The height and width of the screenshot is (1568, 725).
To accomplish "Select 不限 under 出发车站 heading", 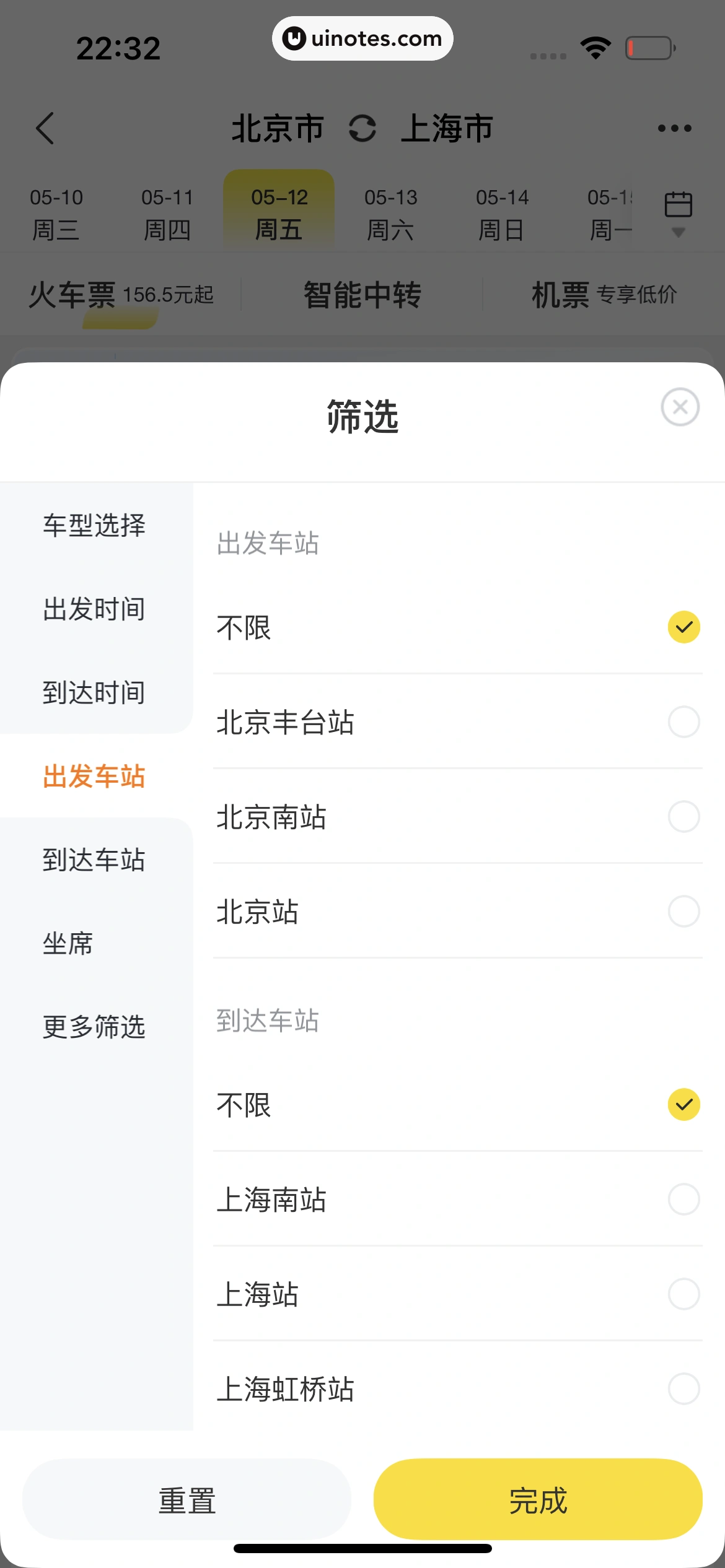I will point(457,627).
